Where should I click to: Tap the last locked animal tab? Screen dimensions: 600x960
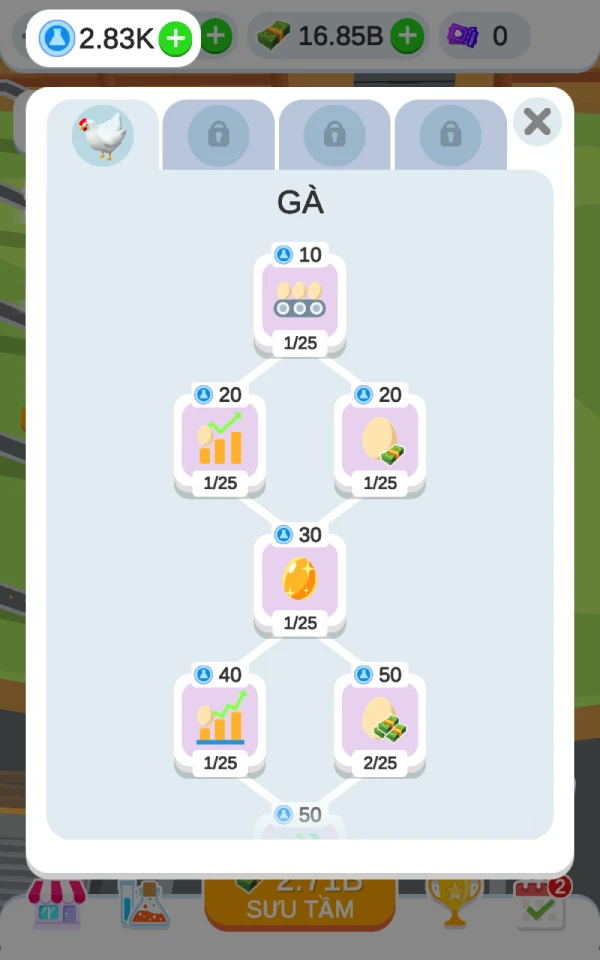pyautogui.click(x=451, y=135)
